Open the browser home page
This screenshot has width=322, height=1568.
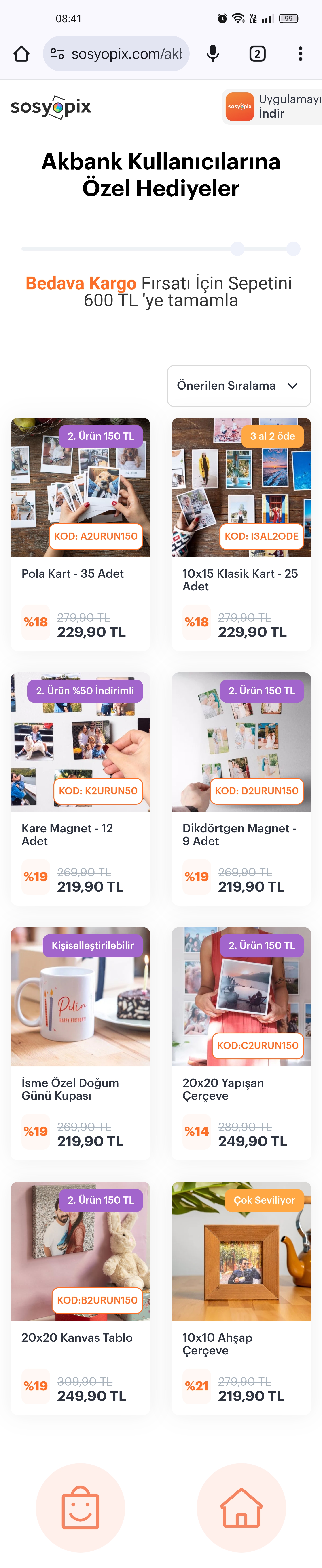21,54
